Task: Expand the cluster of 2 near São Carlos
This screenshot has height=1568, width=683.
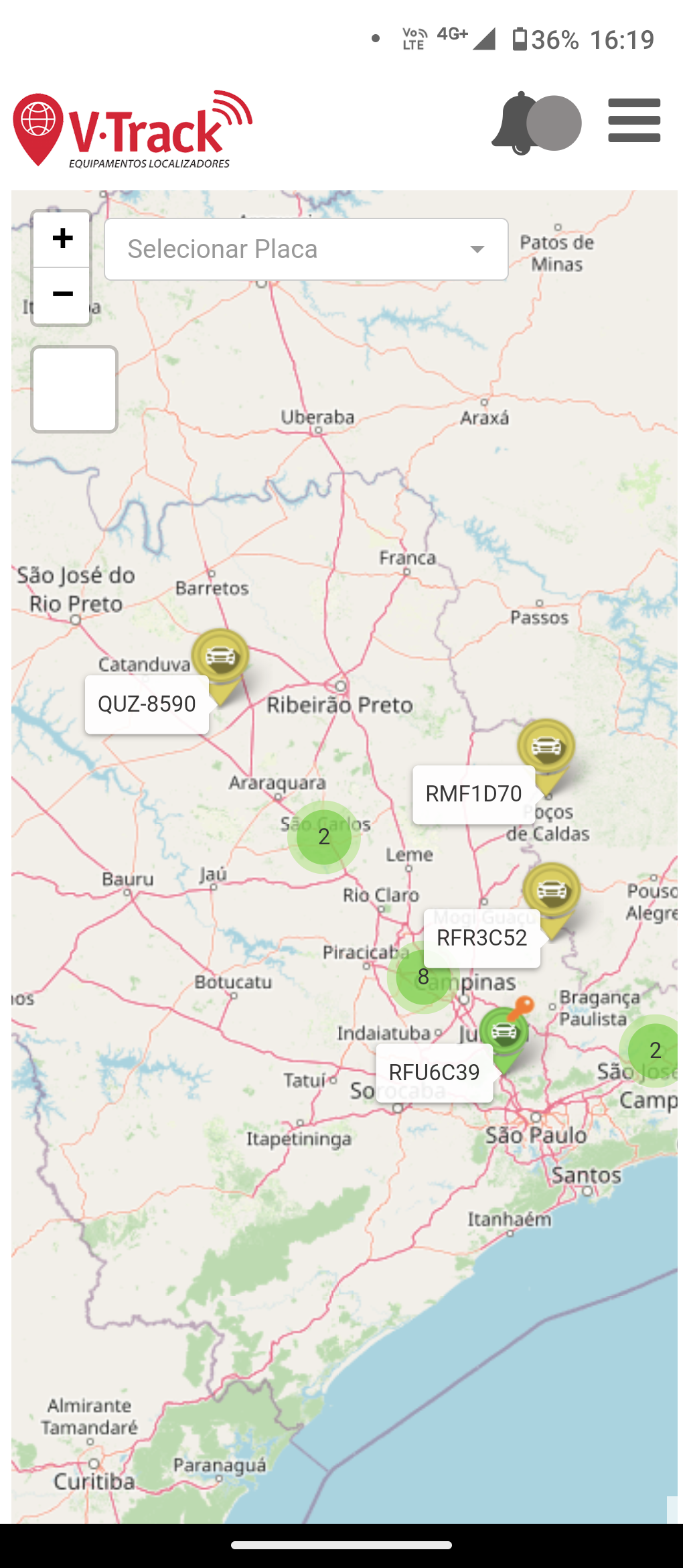Action: tap(324, 837)
